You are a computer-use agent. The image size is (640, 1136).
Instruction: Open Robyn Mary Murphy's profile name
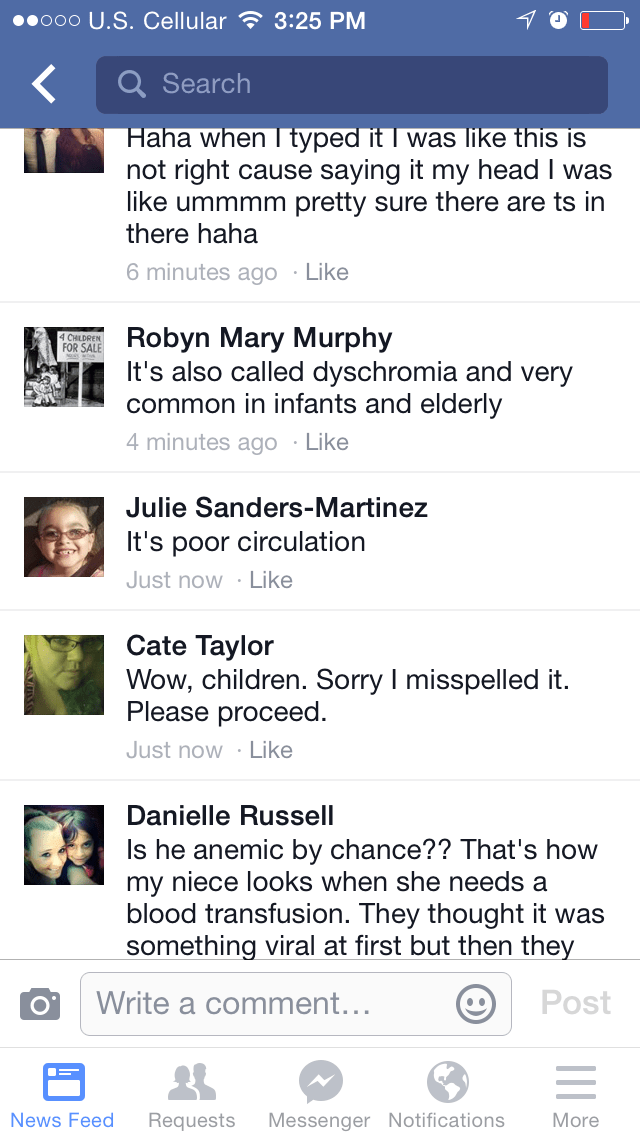259,338
